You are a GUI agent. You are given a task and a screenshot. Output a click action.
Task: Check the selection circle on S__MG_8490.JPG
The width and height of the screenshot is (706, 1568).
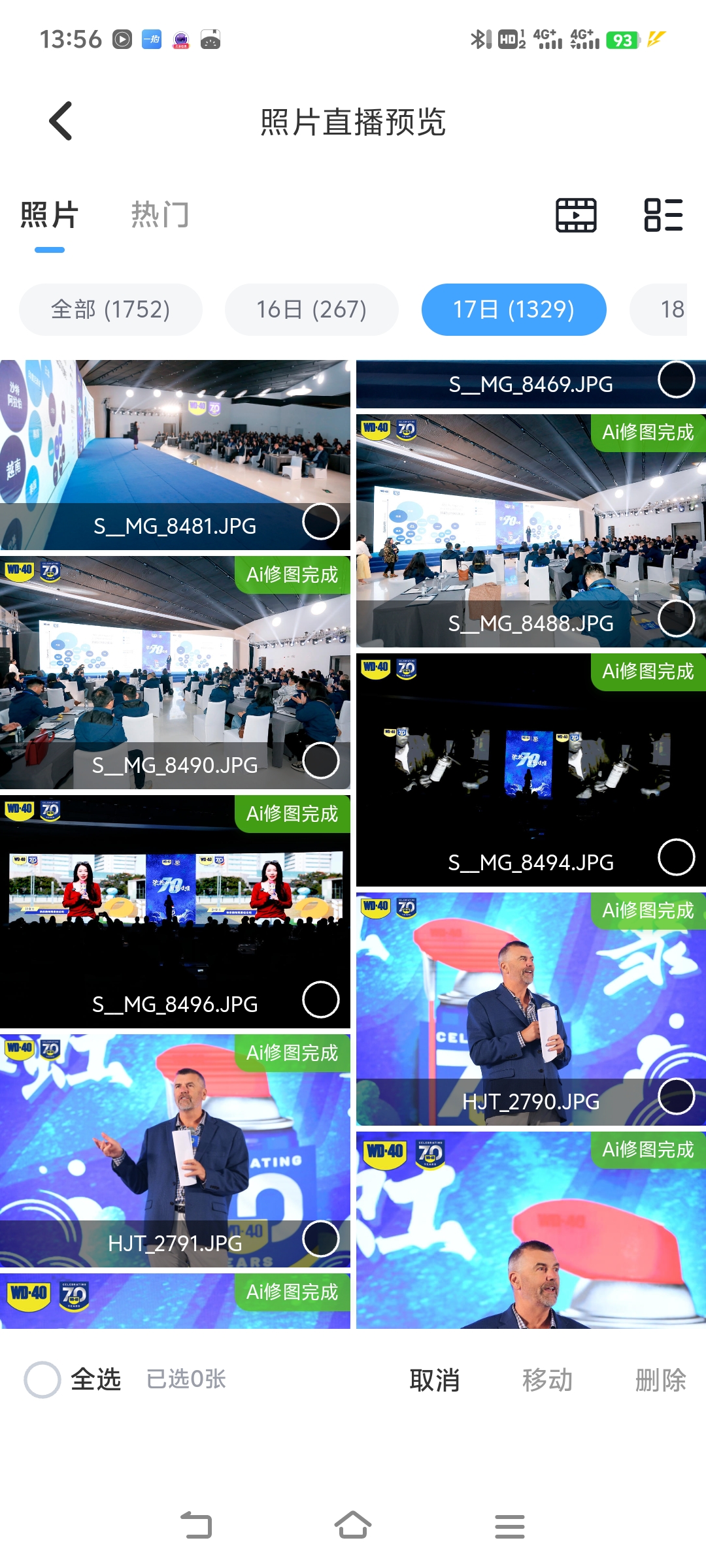coord(321,760)
